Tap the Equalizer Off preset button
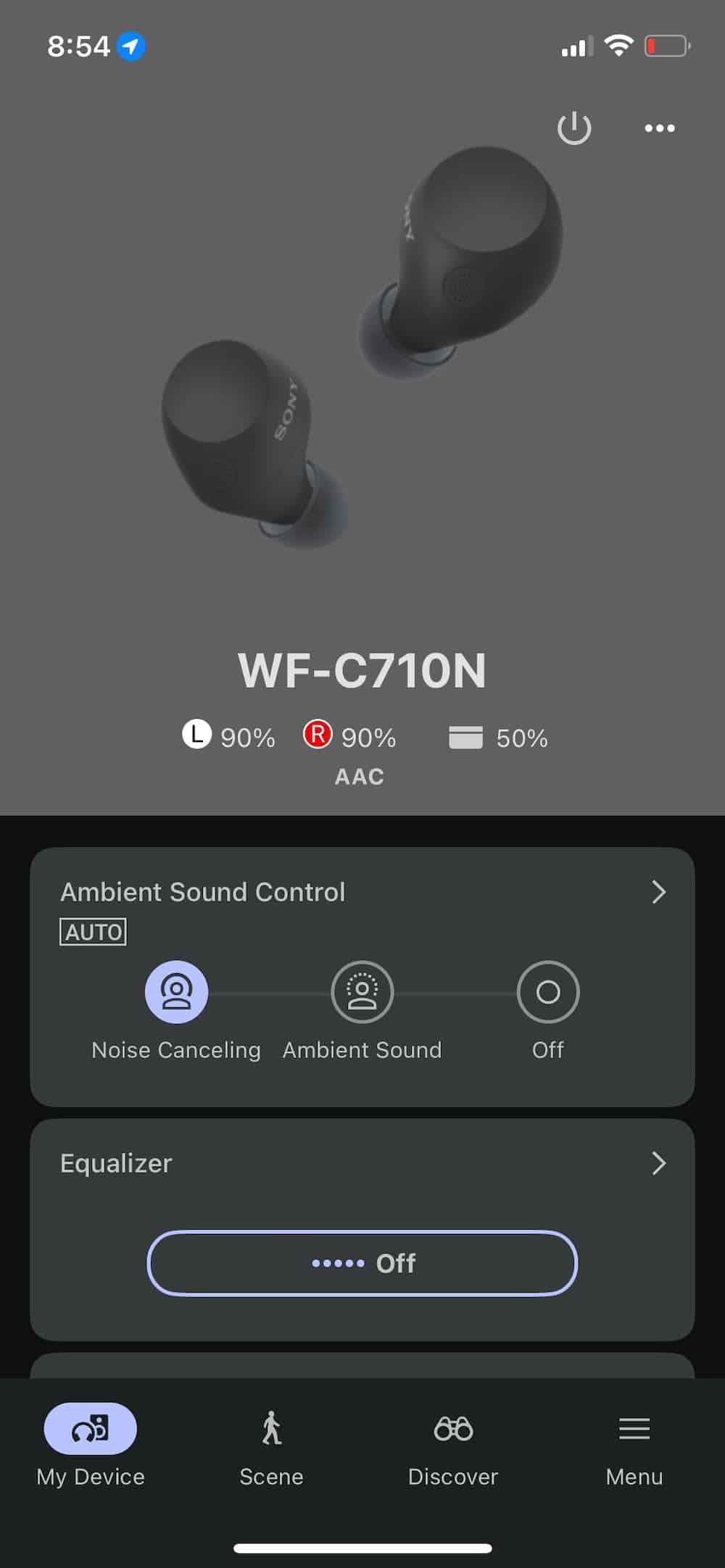 (x=362, y=1263)
